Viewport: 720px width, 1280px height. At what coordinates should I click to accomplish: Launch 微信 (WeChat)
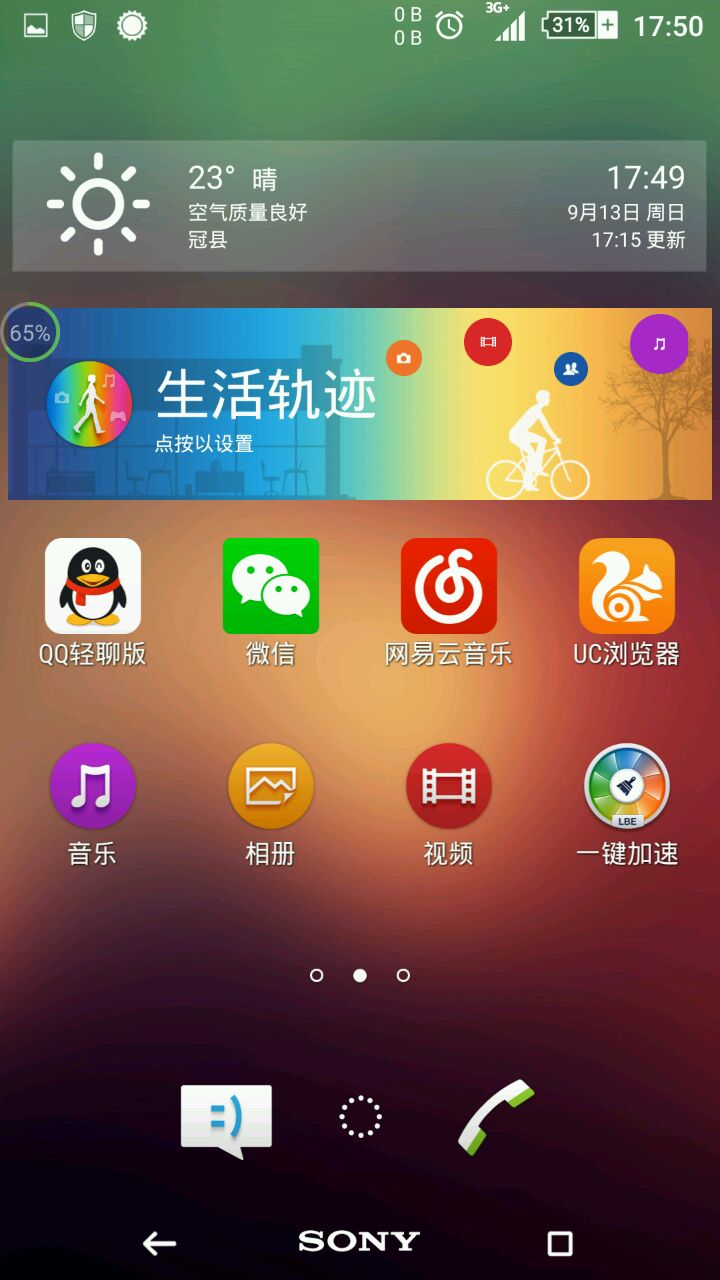pyautogui.click(x=270, y=587)
